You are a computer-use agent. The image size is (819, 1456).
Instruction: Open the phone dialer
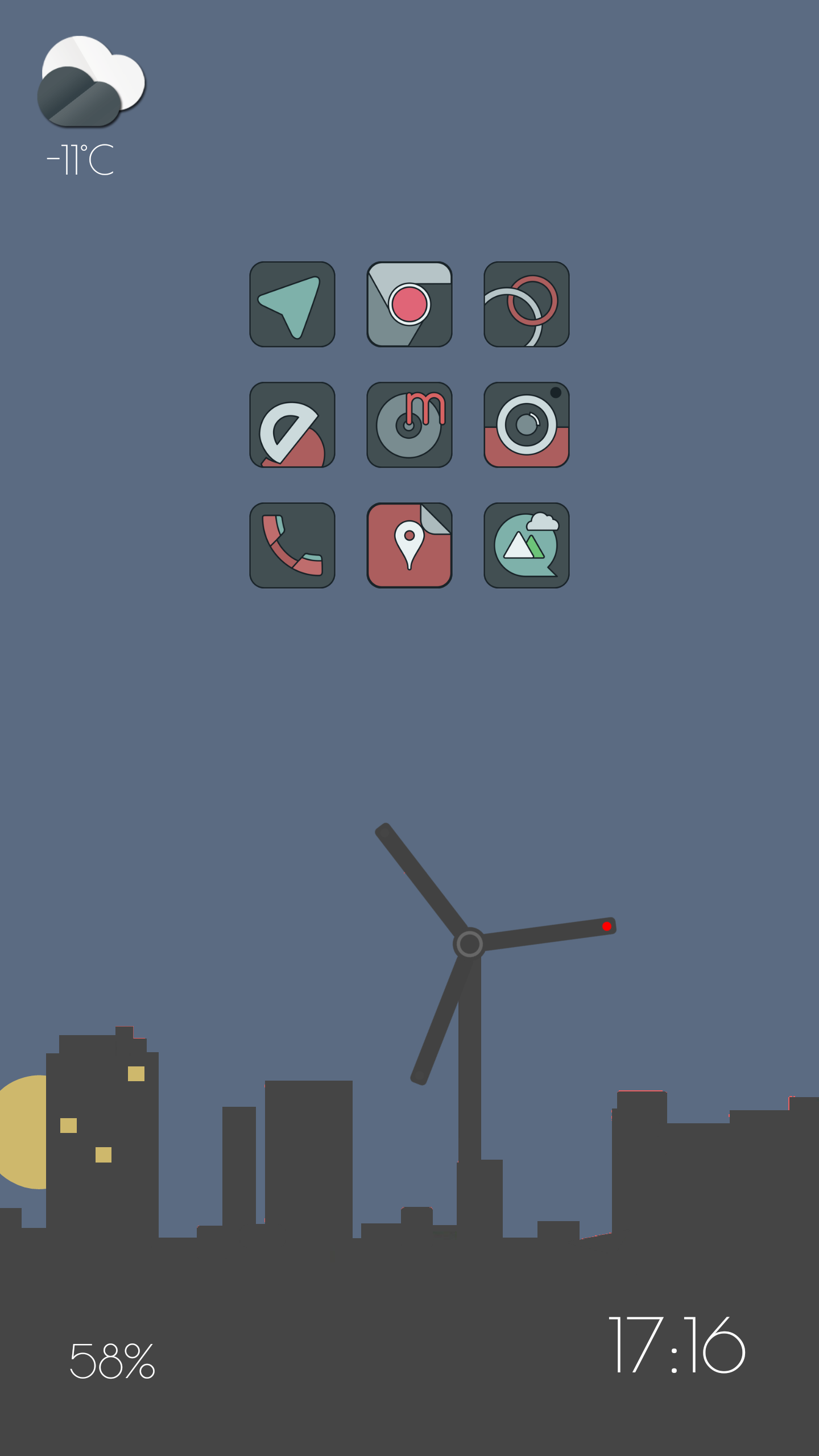tap(292, 545)
